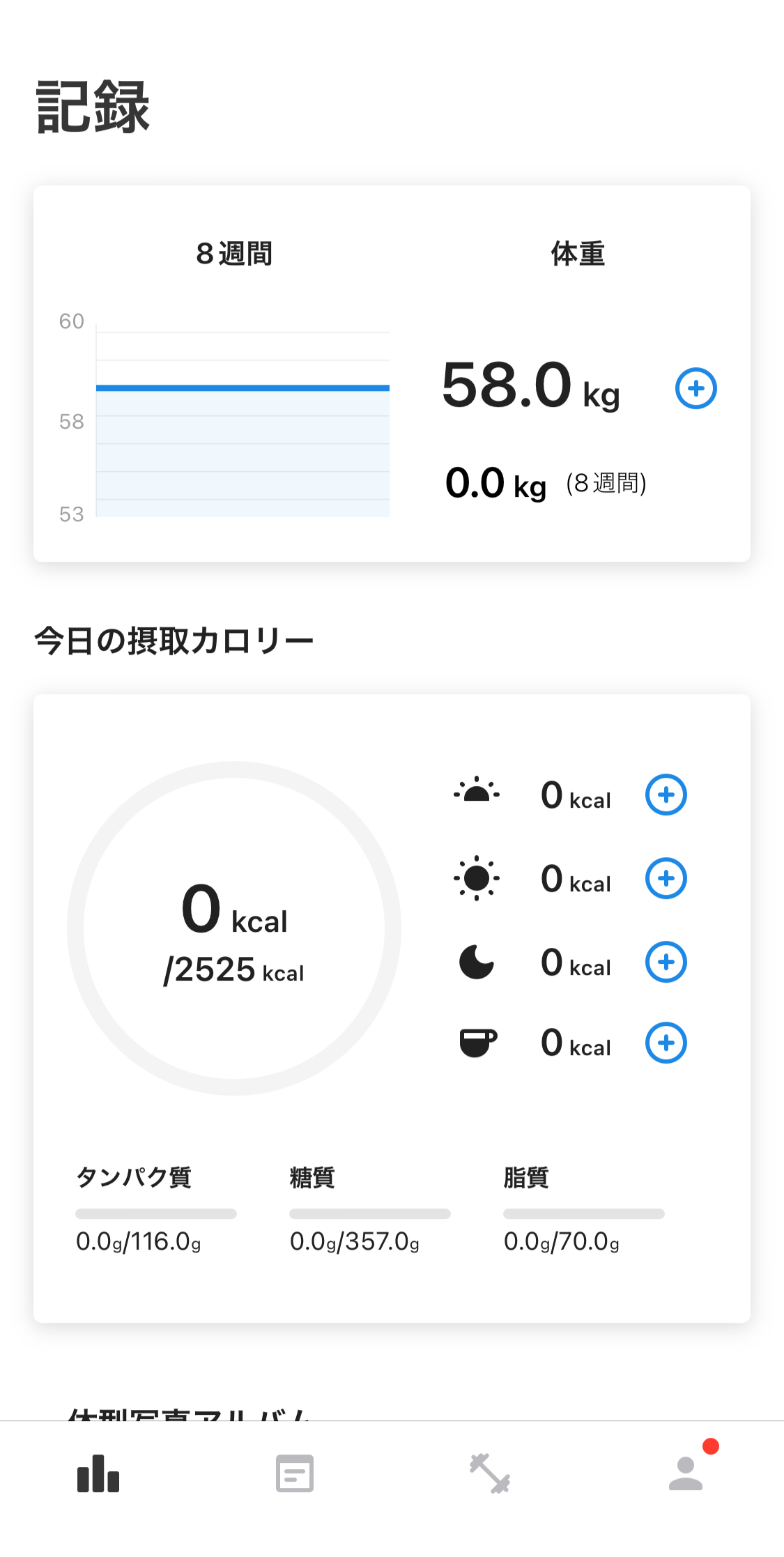The width and height of the screenshot is (784, 1557).
Task: Switch to the dumbbell workout tab
Action: coord(490,1473)
